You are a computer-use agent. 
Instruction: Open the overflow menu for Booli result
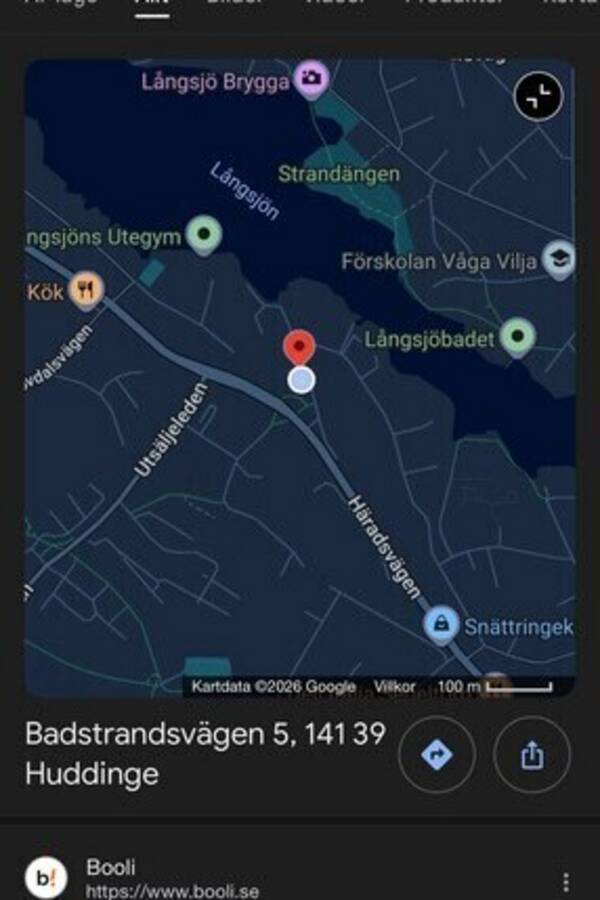[x=566, y=881]
